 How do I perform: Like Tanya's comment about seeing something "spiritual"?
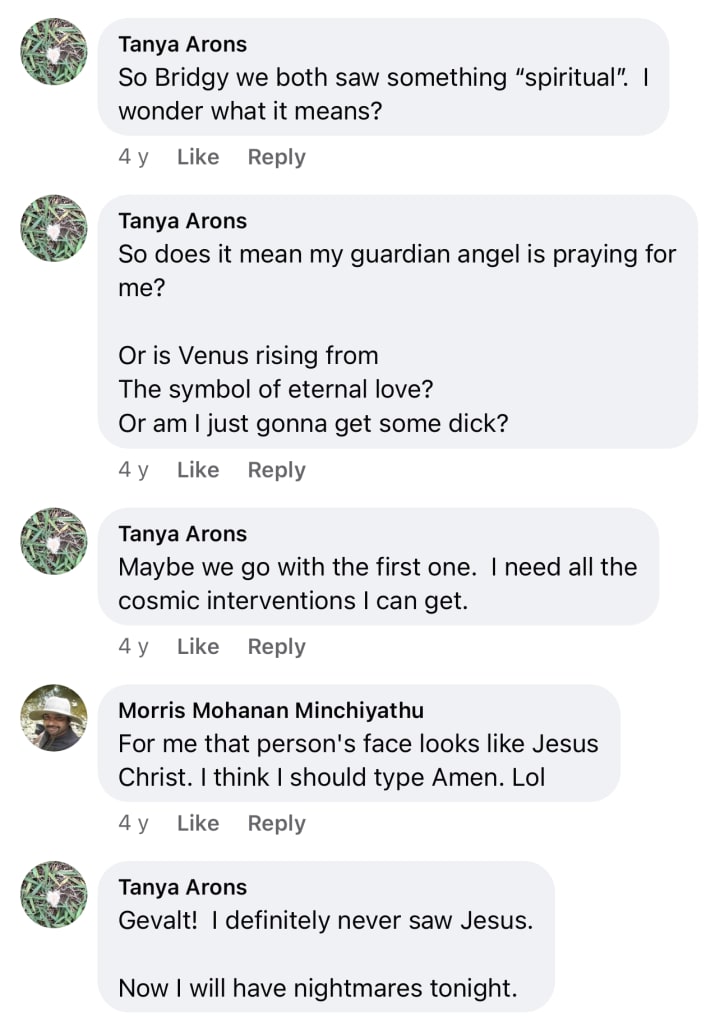click(198, 157)
